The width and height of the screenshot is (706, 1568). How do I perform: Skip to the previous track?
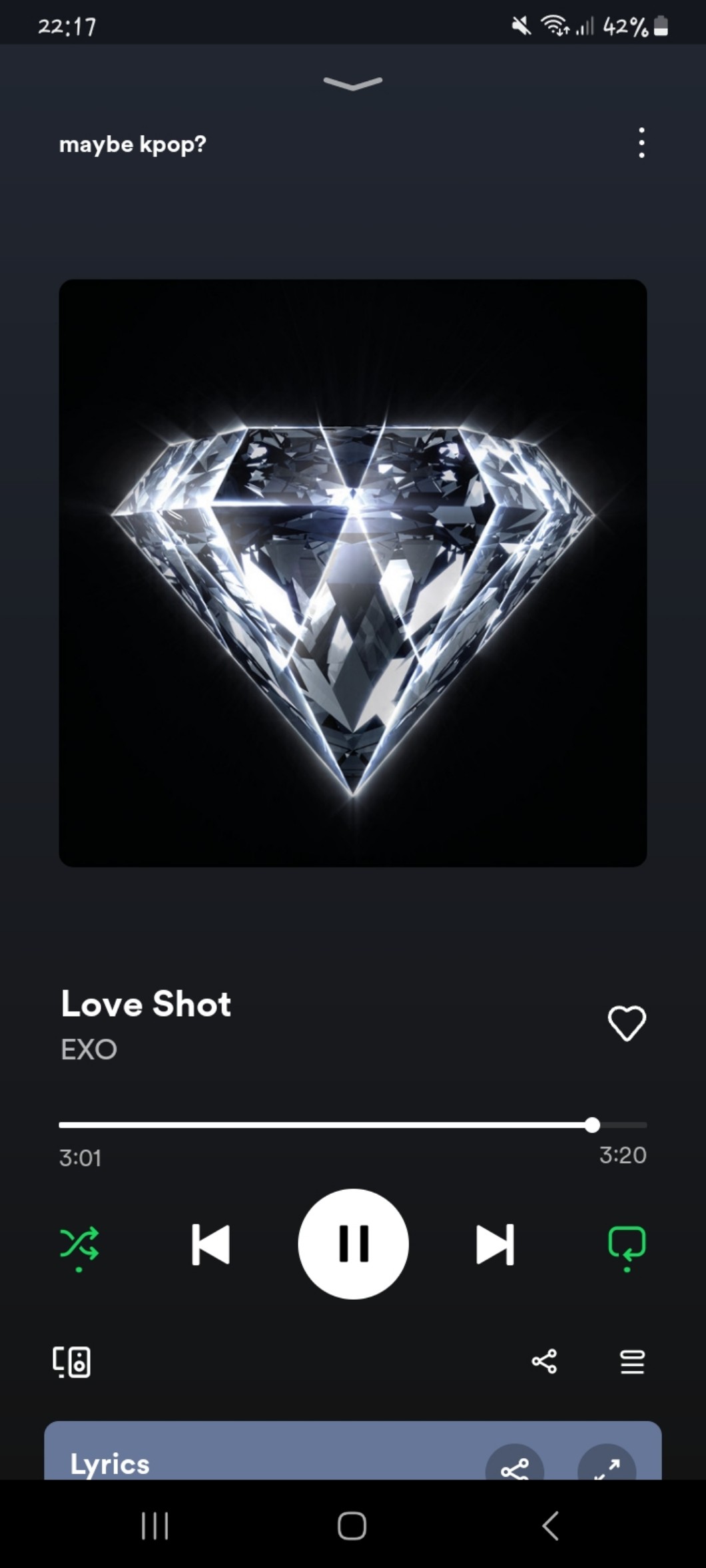(210, 1244)
